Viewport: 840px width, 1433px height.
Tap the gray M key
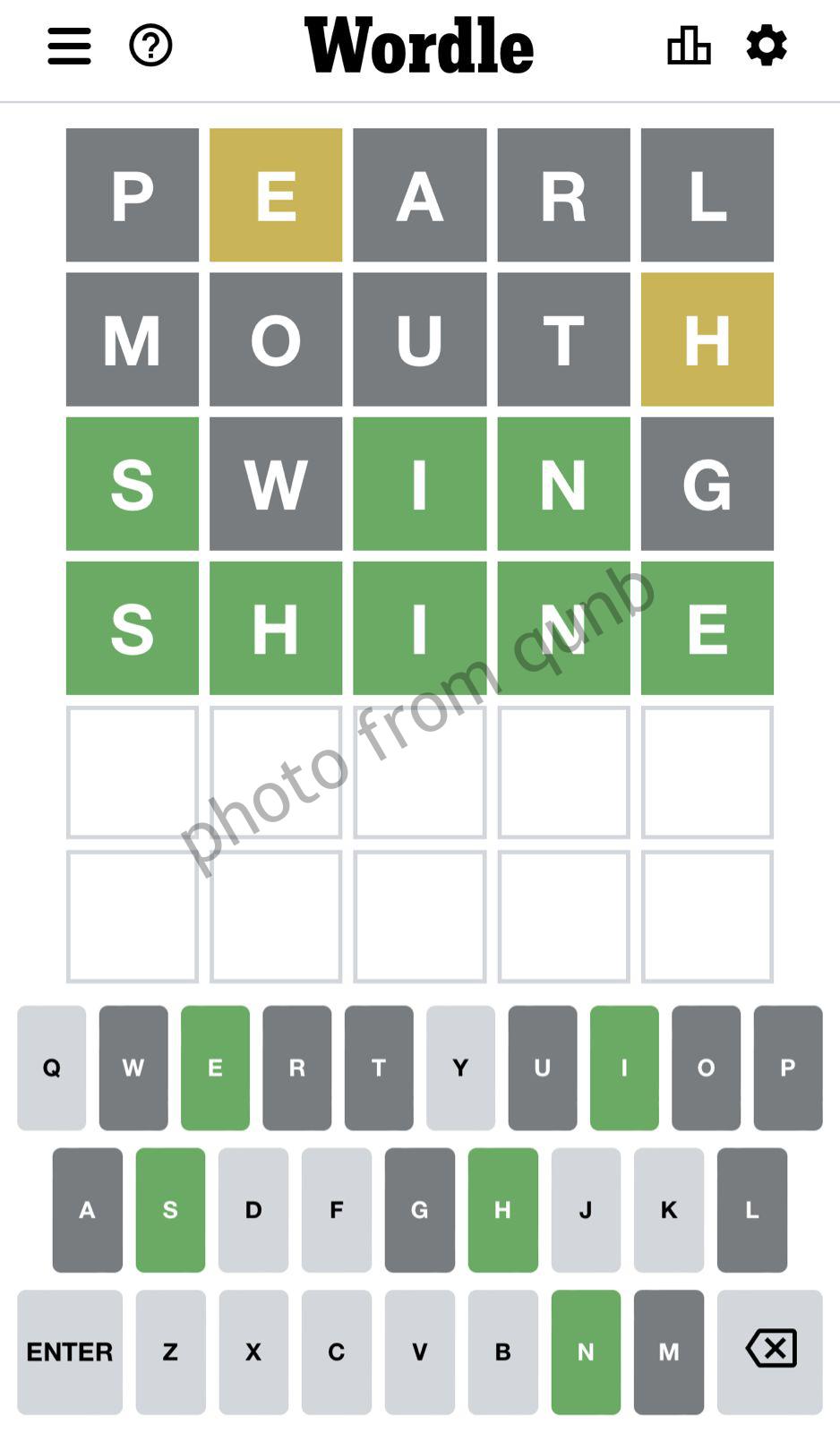(x=669, y=1351)
